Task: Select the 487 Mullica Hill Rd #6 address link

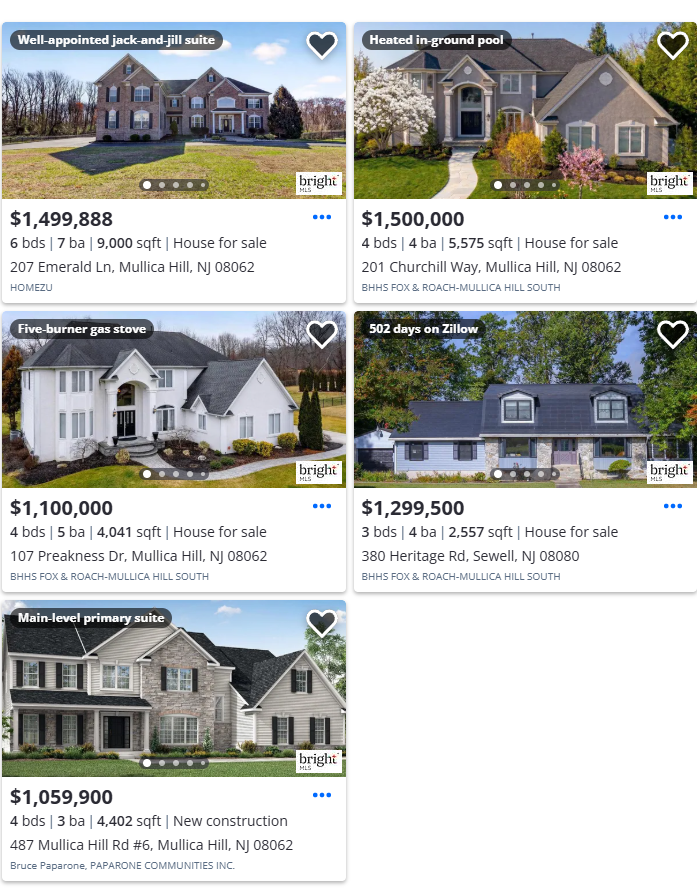Action: (x=151, y=845)
